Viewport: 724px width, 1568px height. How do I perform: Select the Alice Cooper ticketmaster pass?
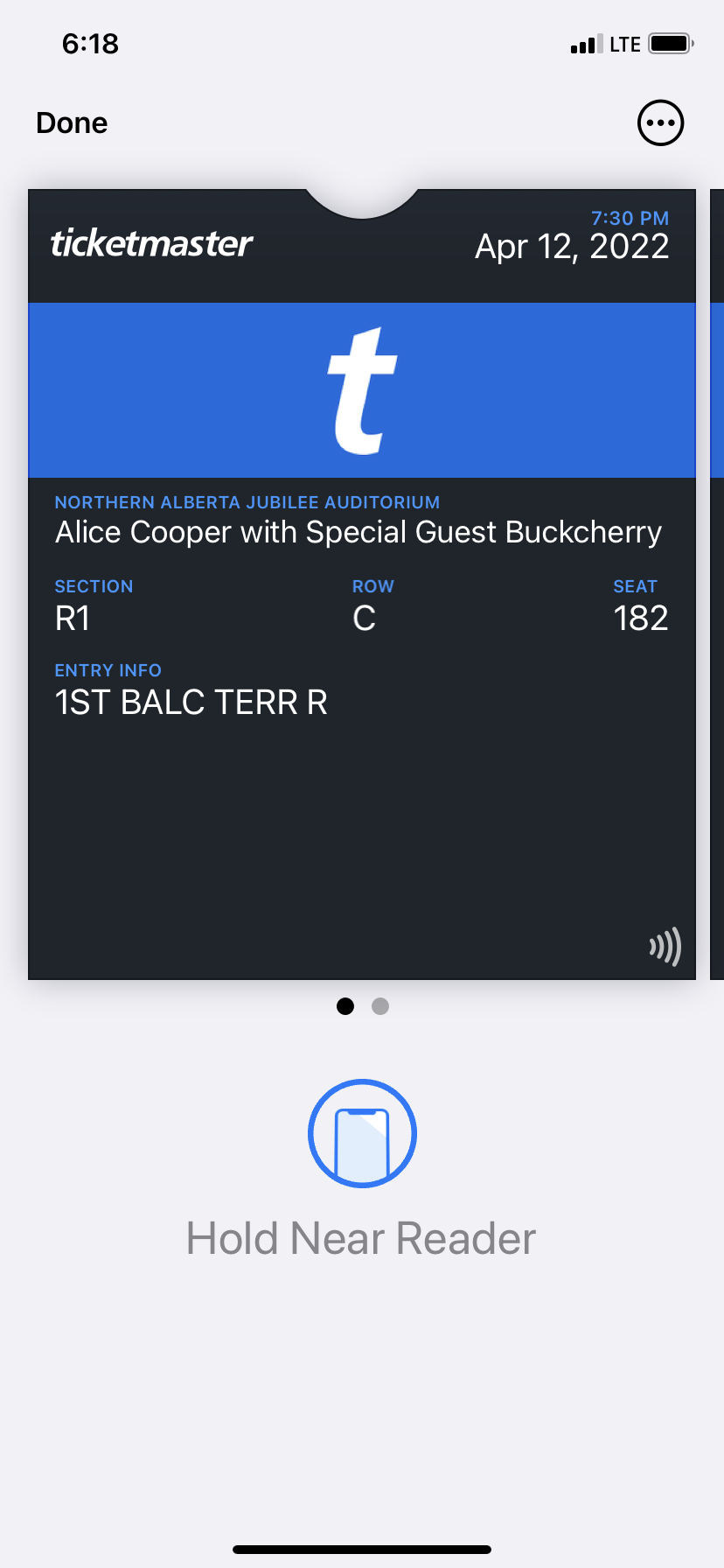(x=362, y=584)
